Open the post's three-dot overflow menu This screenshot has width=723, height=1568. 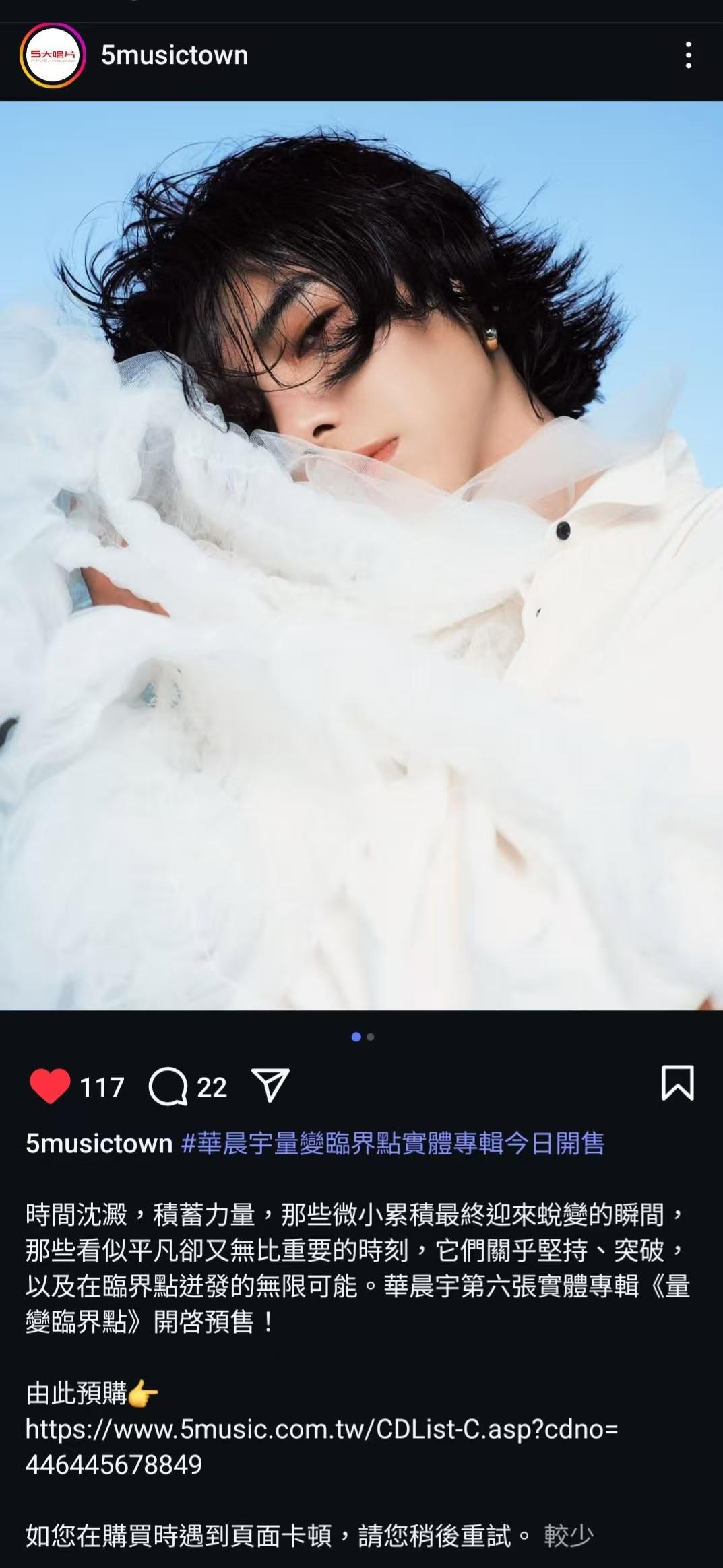click(x=688, y=55)
